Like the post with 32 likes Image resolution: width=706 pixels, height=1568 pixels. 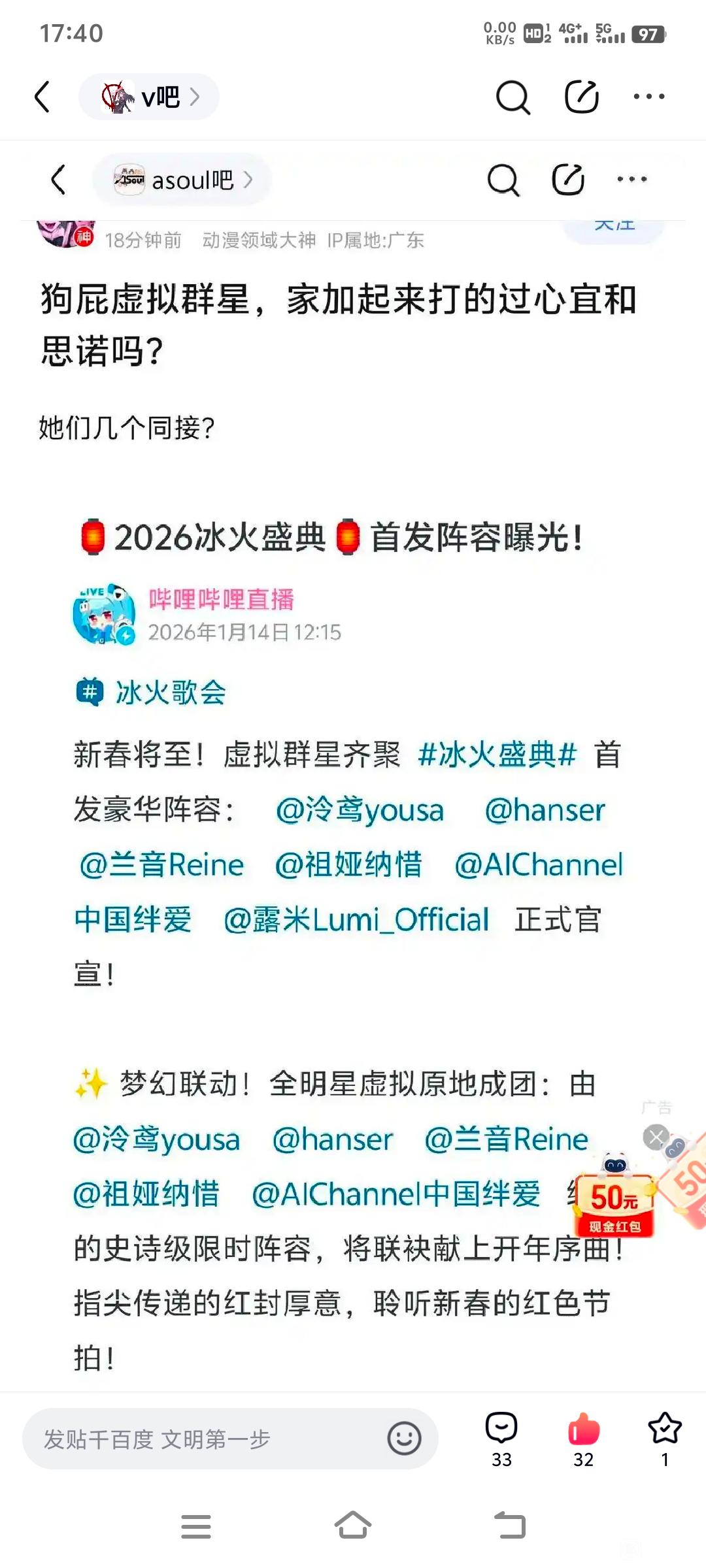[x=583, y=1437]
